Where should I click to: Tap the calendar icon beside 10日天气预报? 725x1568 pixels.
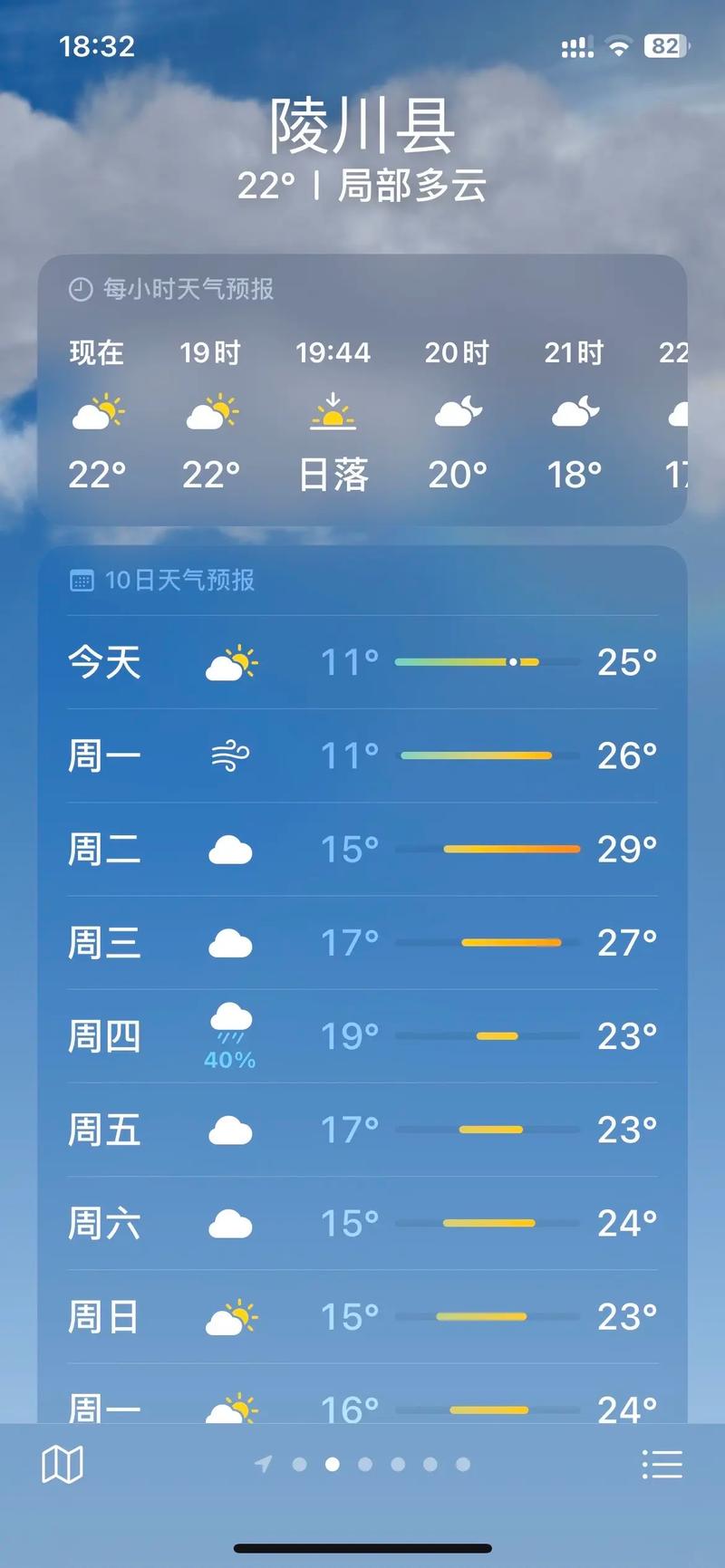(x=83, y=581)
